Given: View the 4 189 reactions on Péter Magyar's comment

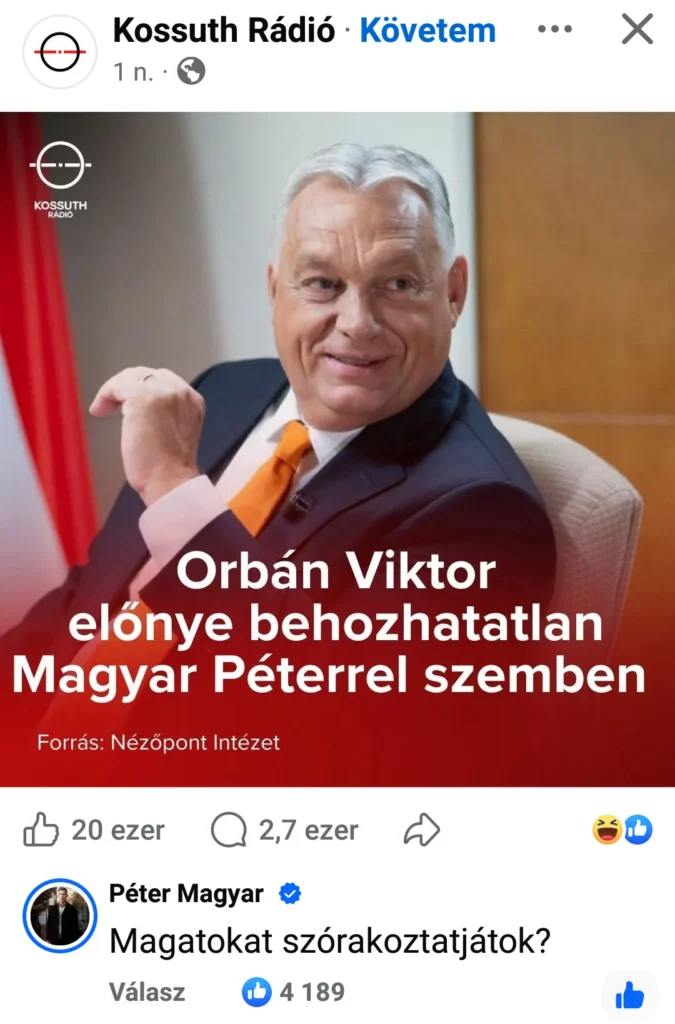Looking at the screenshot, I should pos(295,992).
